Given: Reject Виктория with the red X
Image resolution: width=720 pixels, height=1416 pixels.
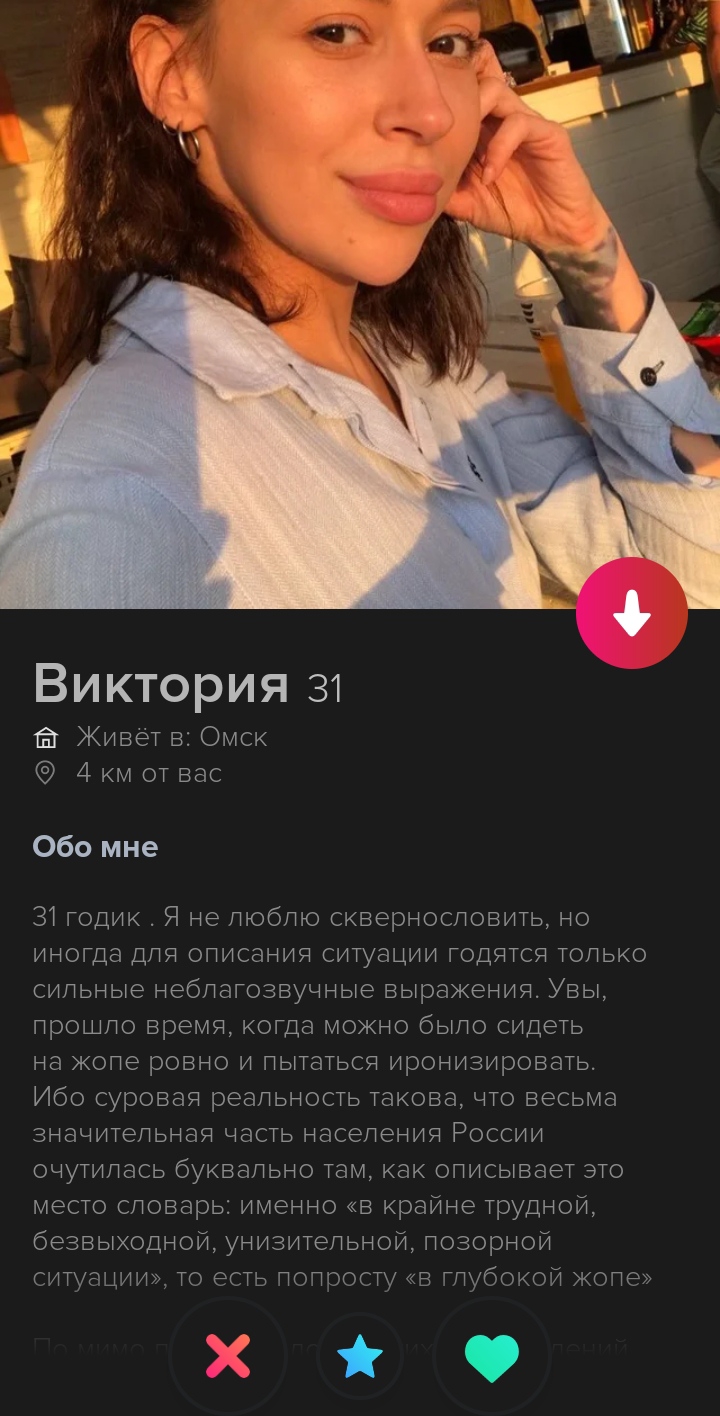Looking at the screenshot, I should 228,1357.
